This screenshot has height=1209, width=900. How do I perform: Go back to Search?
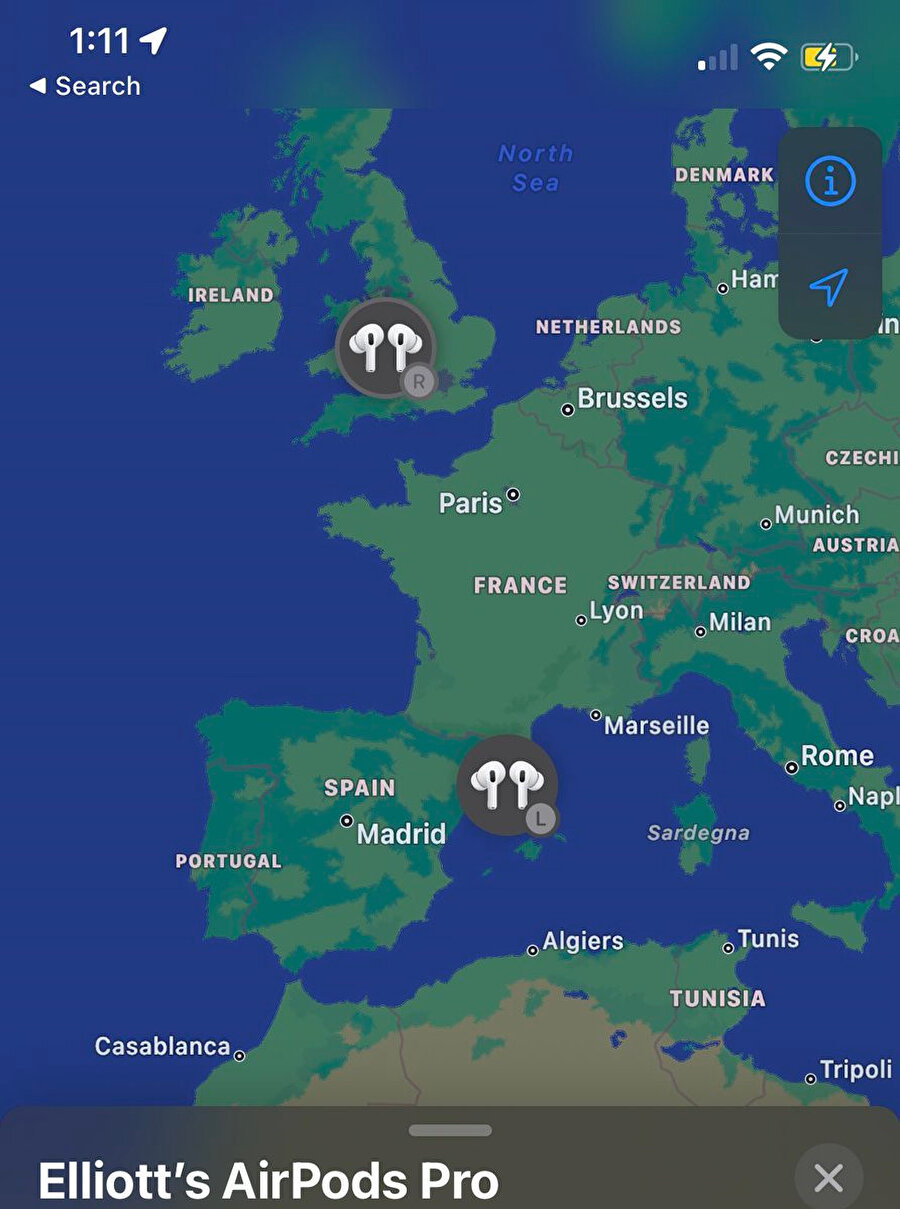click(x=85, y=86)
